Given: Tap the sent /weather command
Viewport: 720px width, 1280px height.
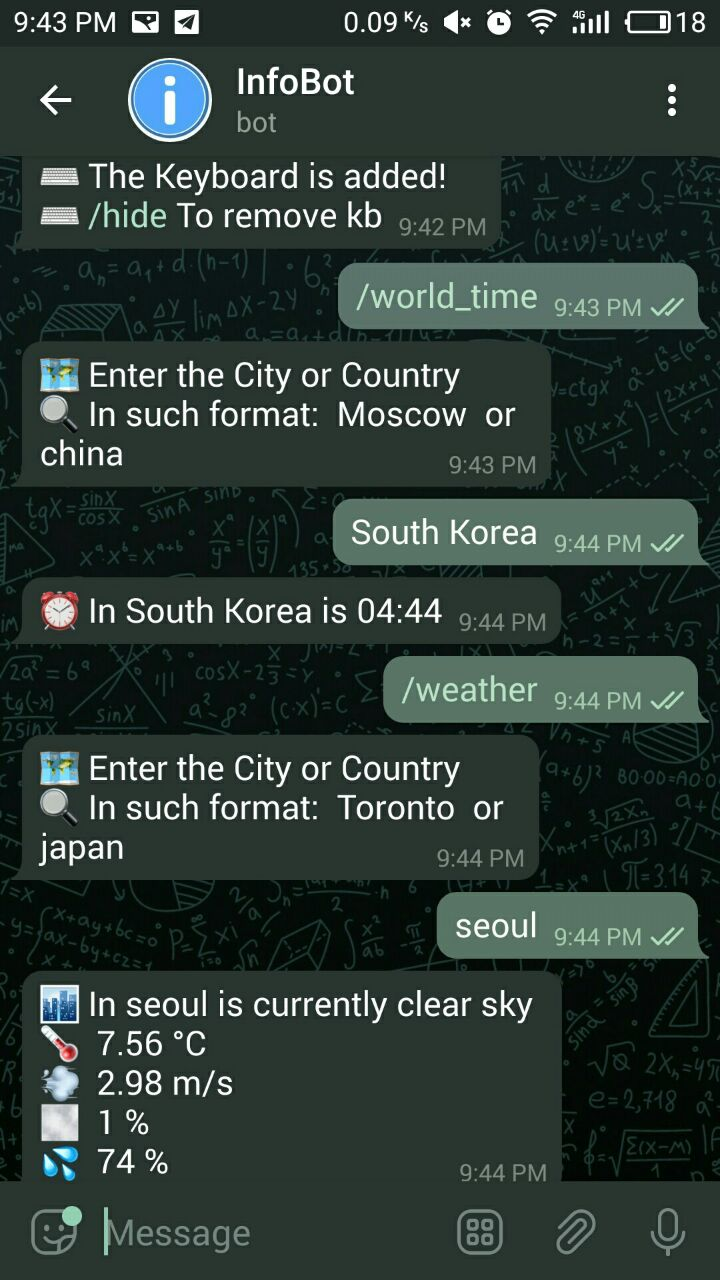Looking at the screenshot, I should [x=469, y=690].
